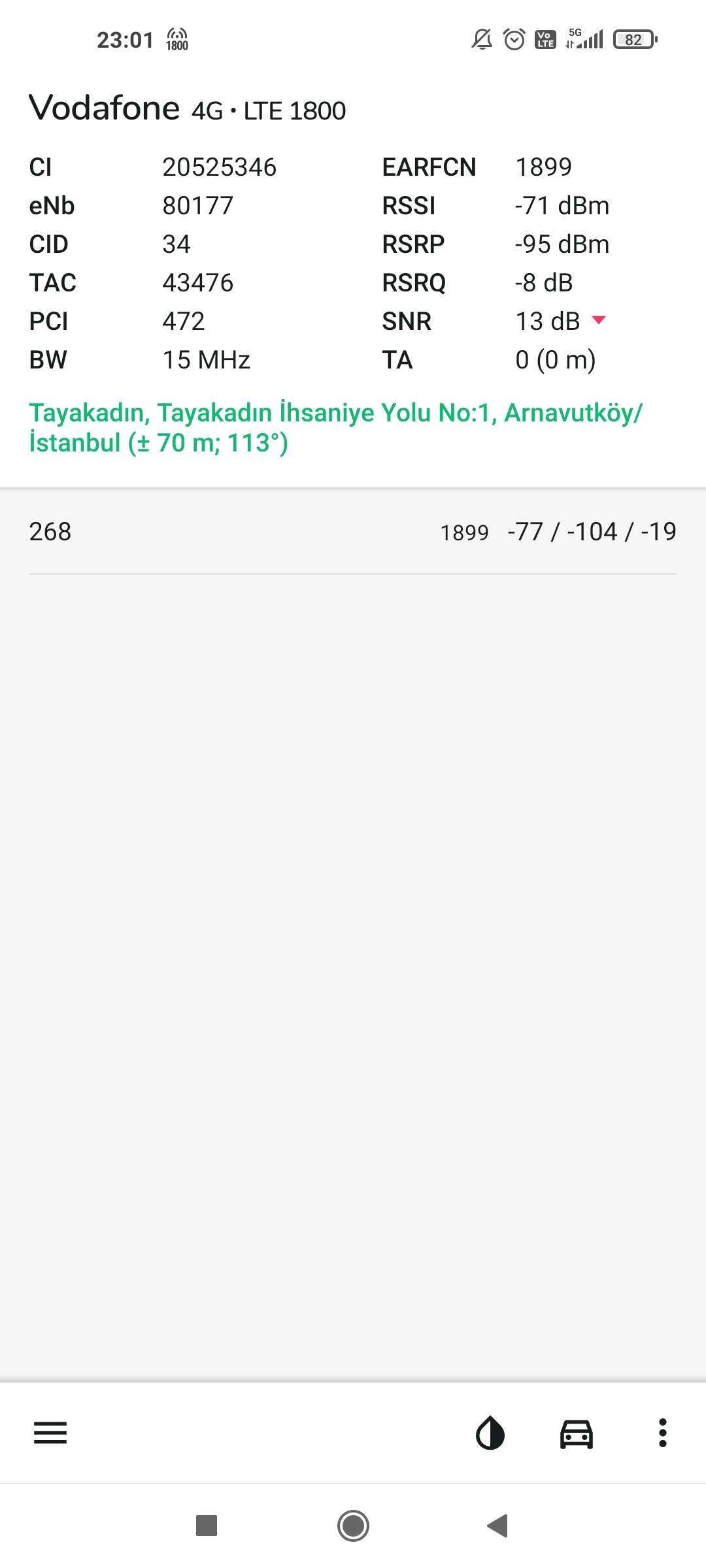Open the three-dot overflow menu
This screenshot has height=1568, width=706.
click(662, 1433)
